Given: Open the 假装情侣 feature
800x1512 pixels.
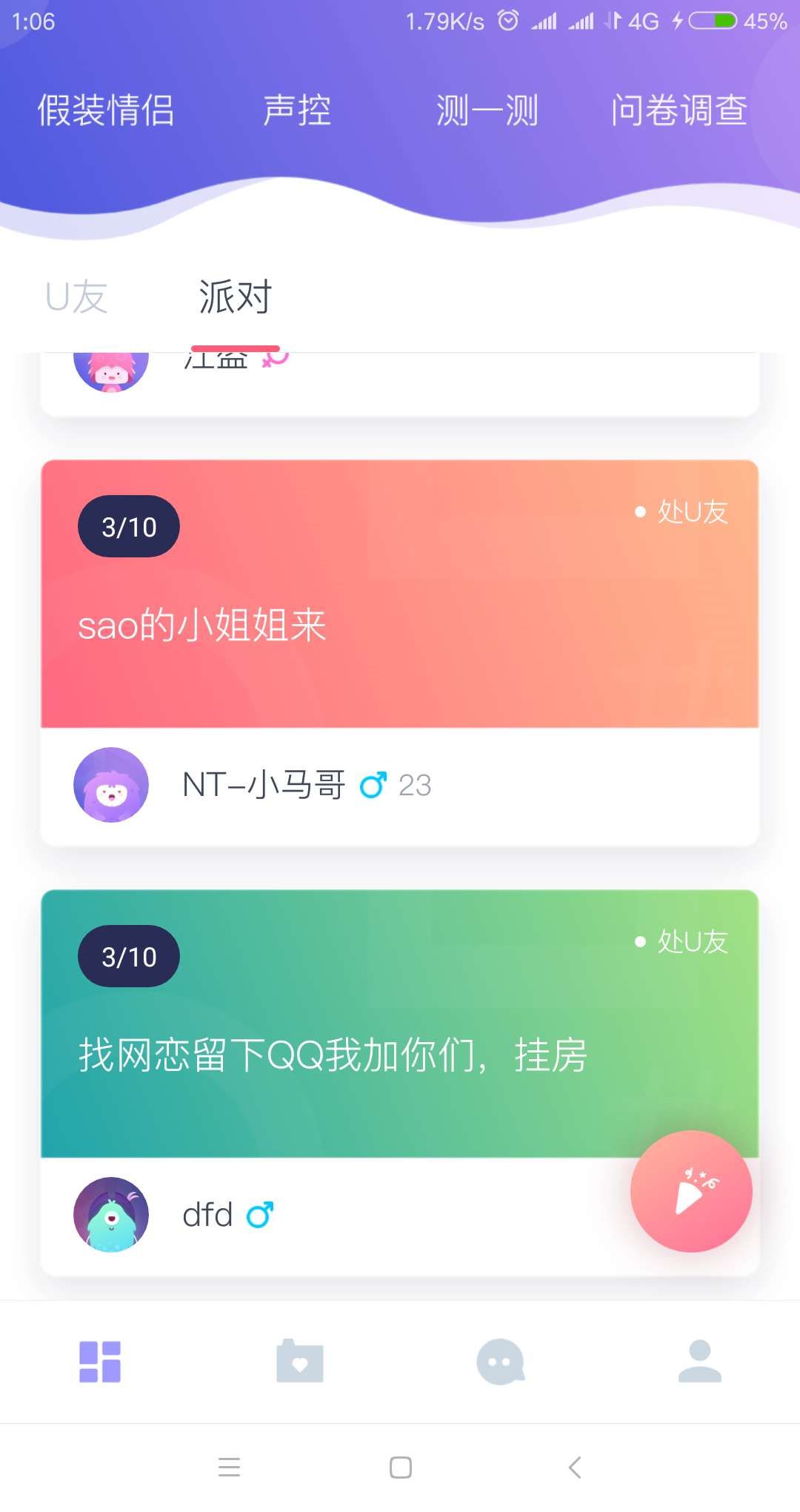Looking at the screenshot, I should [x=106, y=110].
